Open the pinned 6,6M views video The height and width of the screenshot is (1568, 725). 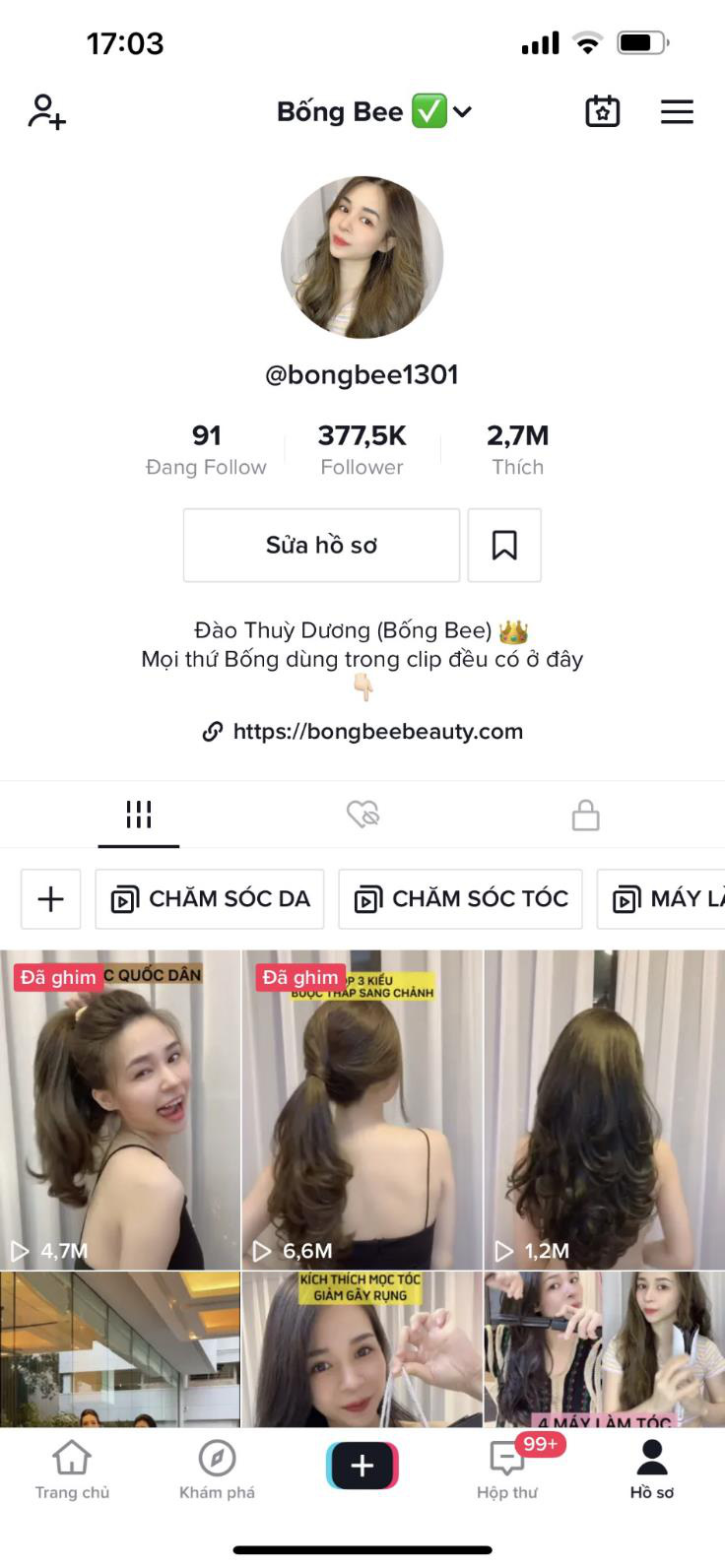[x=362, y=1108]
